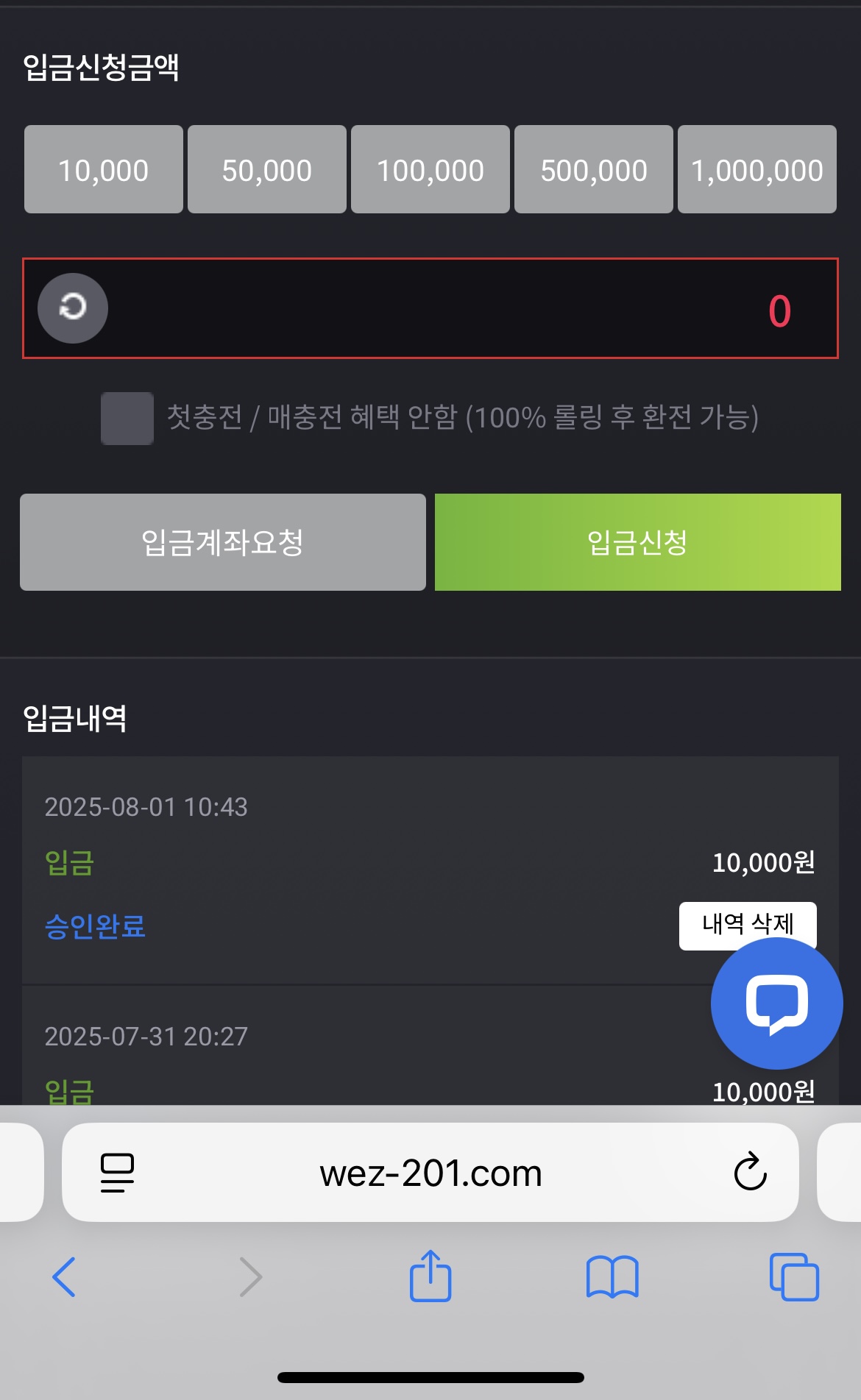This screenshot has height=1400, width=861.
Task: Check the 첫충전 / 매충전 혜택 안함 checkbox
Action: (127, 418)
